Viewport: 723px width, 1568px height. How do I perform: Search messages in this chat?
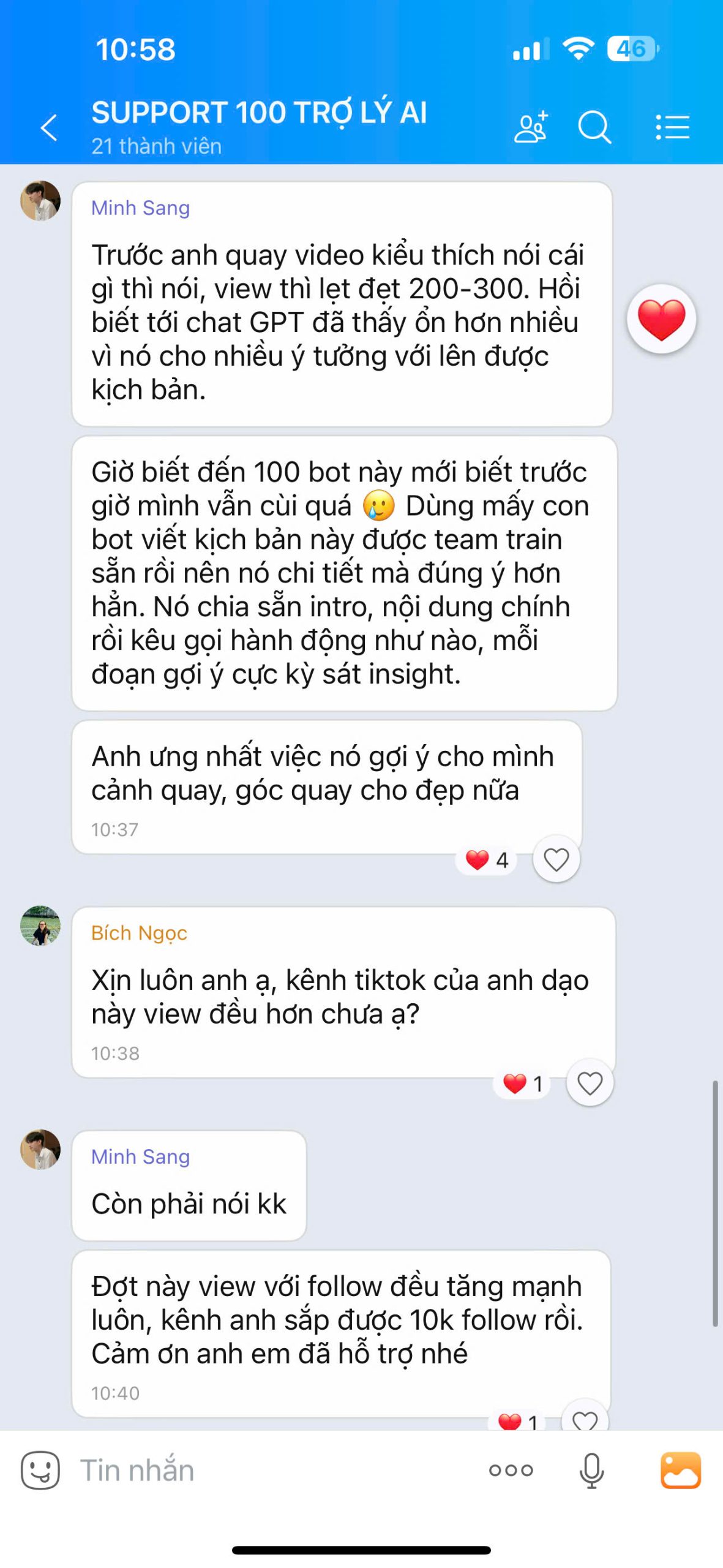594,127
